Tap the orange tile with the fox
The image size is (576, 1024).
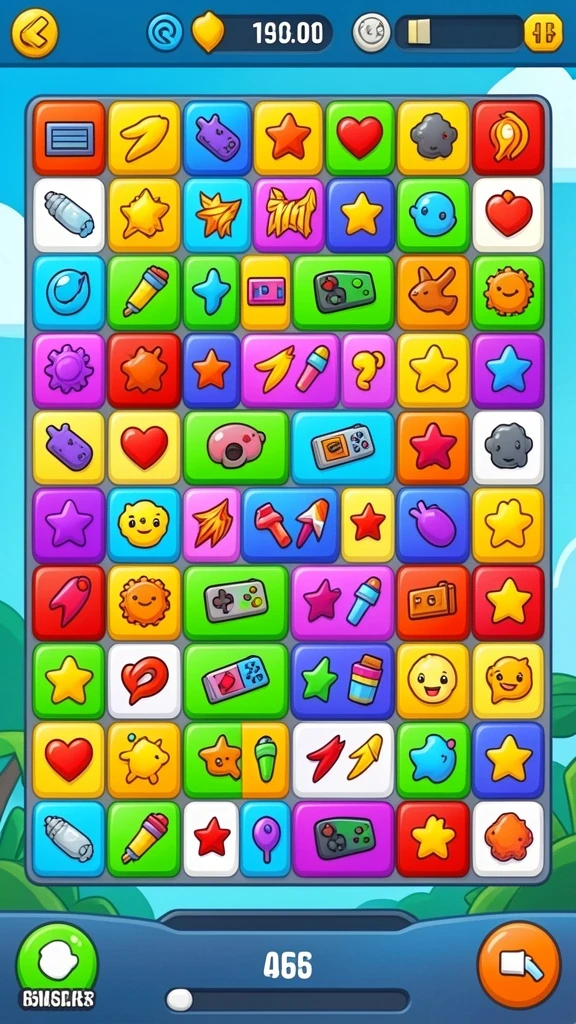pos(433,292)
